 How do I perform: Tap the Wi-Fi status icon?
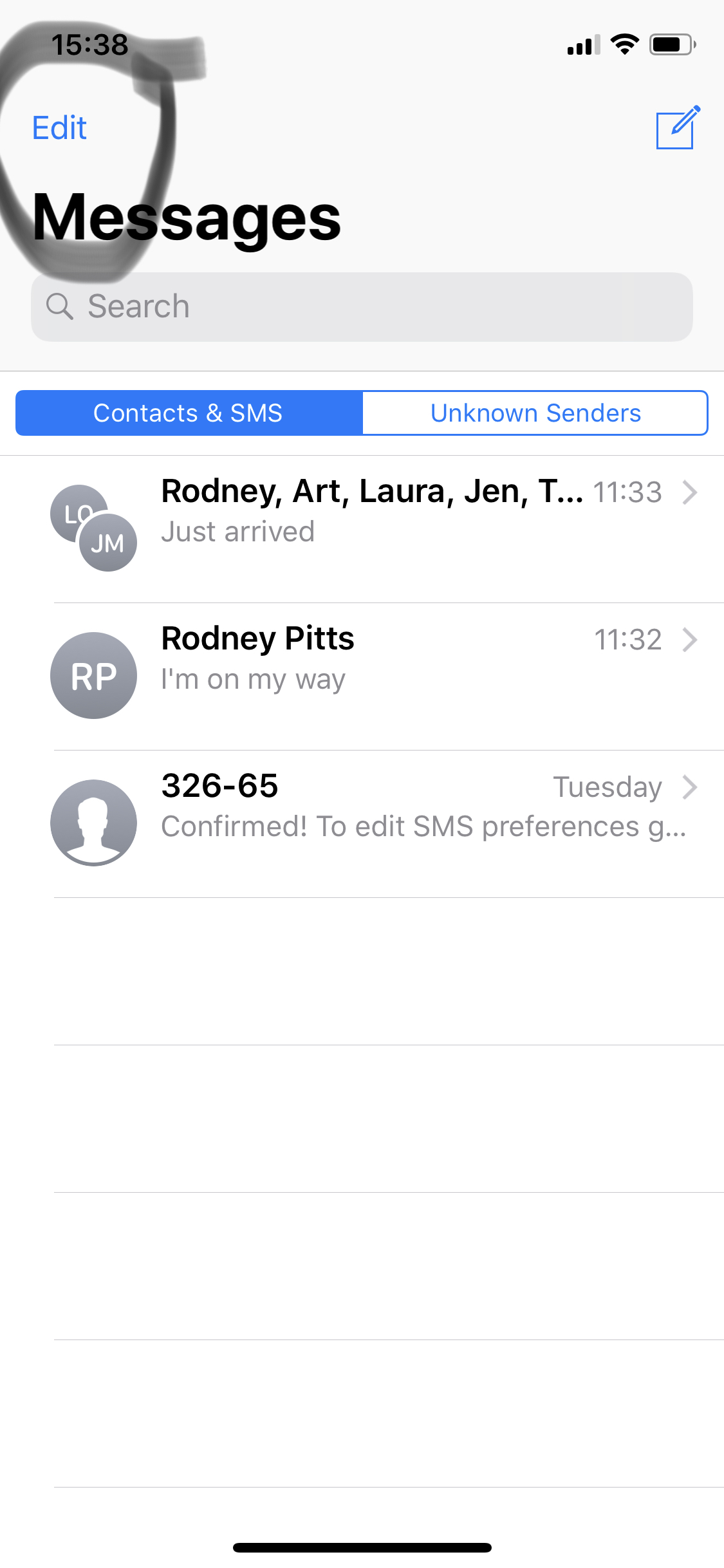623,44
